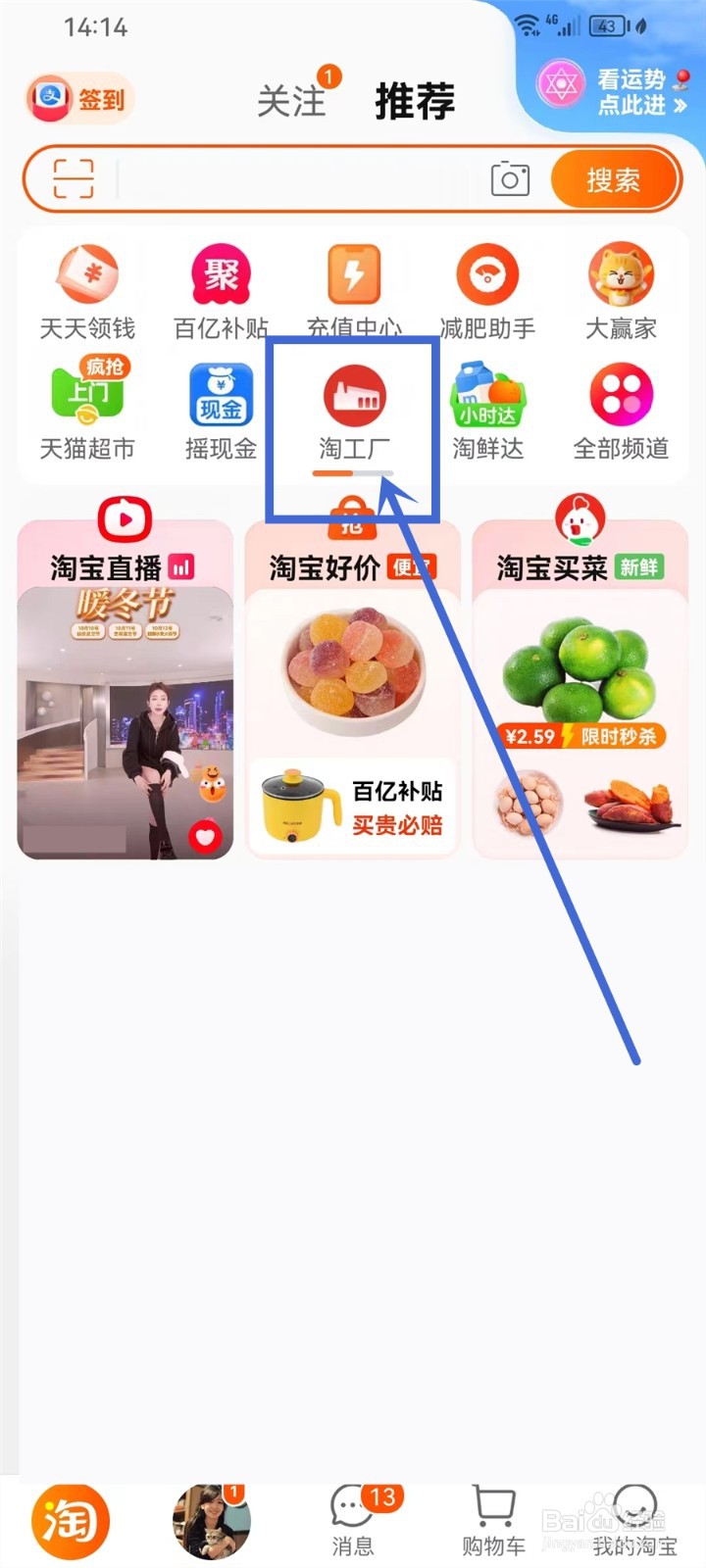Viewport: 706px width, 1568px height.
Task: Select the 百亿补贴 icon
Action: (220, 275)
